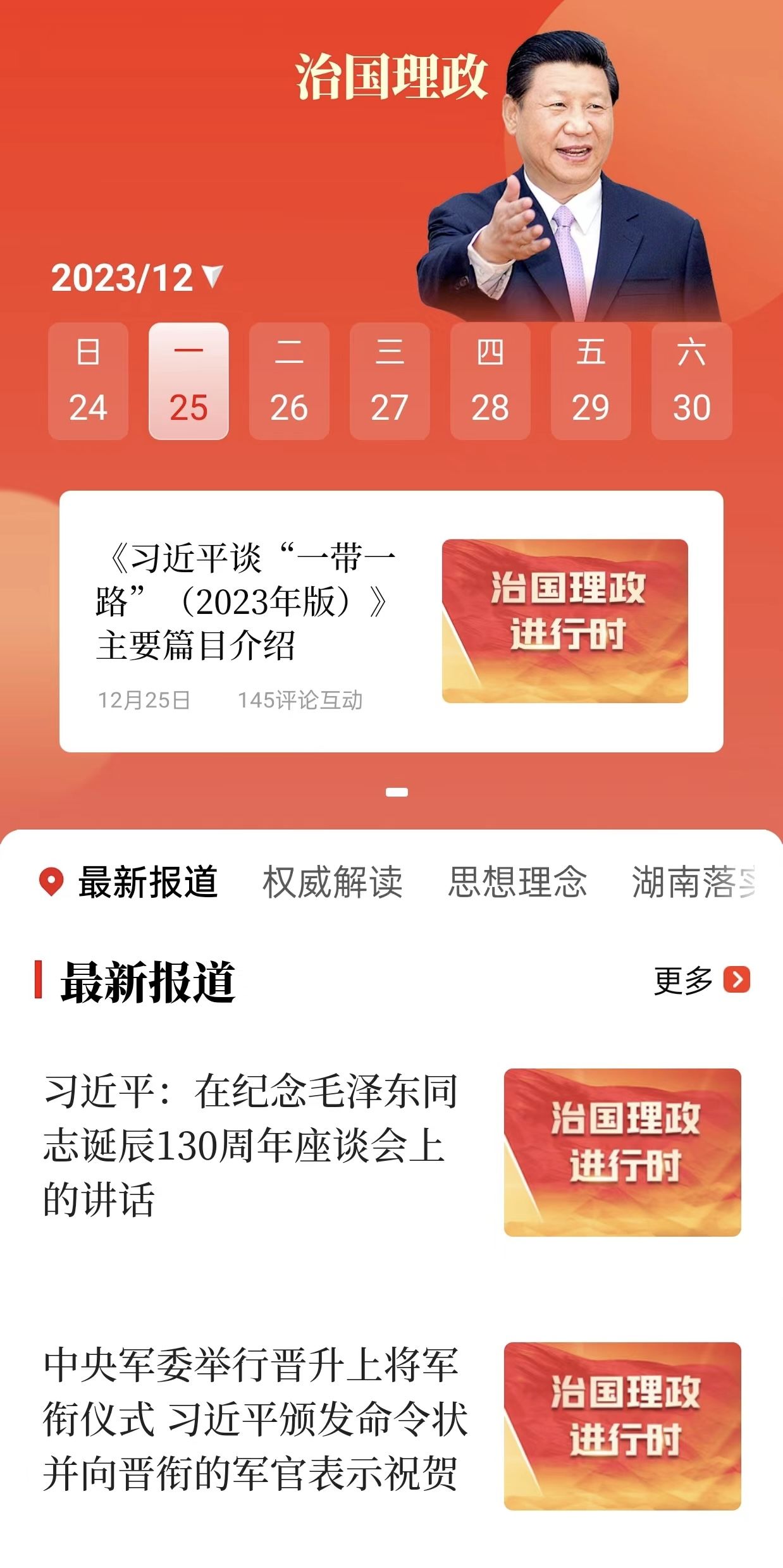Screen dimensions: 783x1568
Task: Switch to the 权威解读 tab
Action: click(x=332, y=881)
